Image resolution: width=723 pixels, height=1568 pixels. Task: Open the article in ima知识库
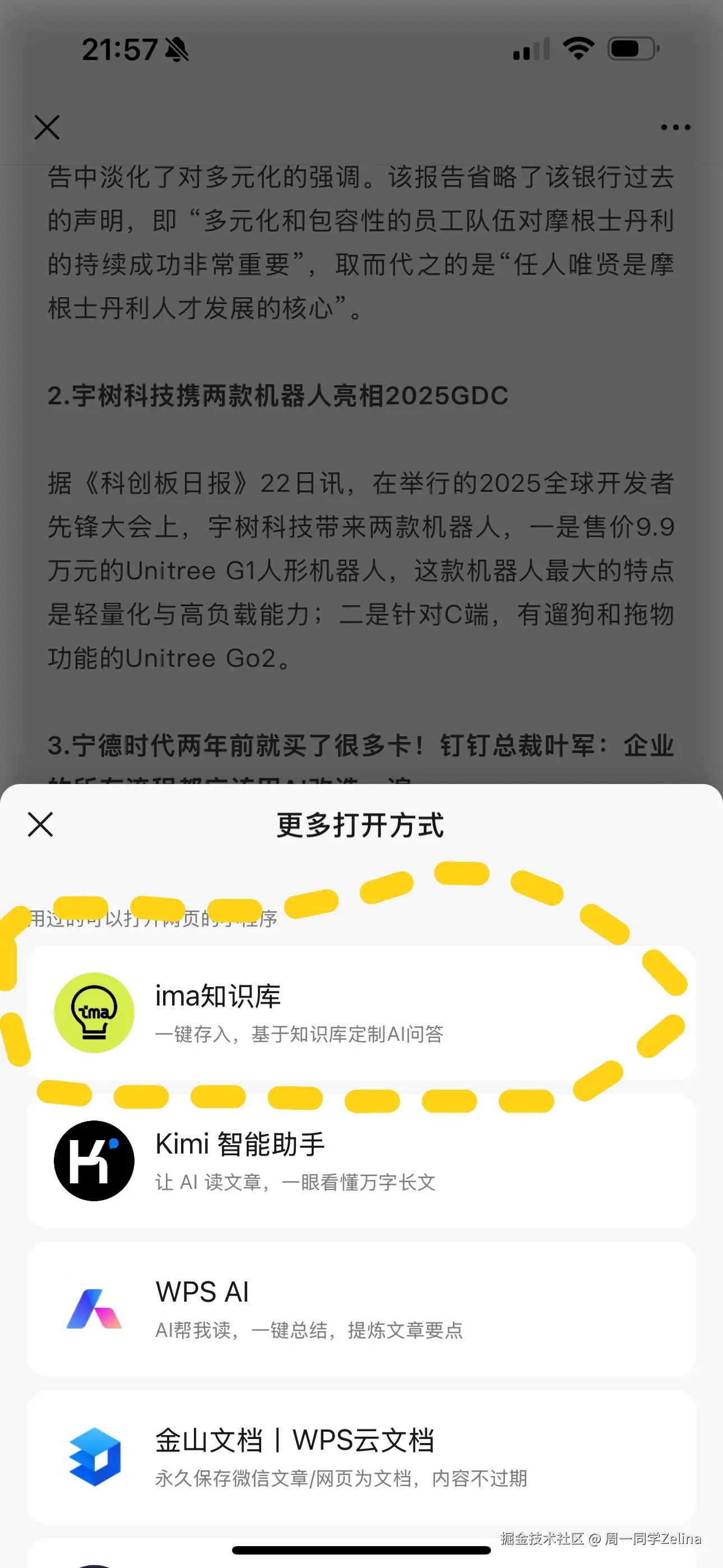pyautogui.click(x=361, y=1012)
